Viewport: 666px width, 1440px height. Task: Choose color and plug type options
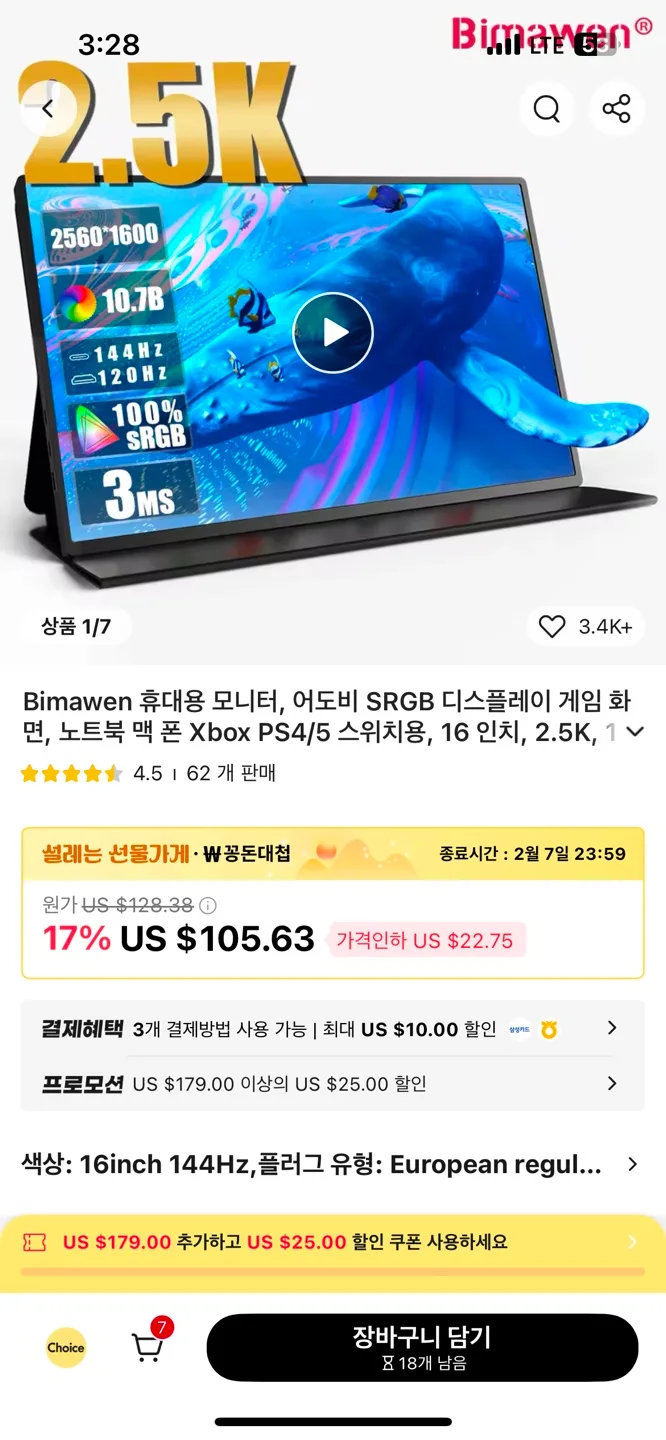(x=332, y=1165)
